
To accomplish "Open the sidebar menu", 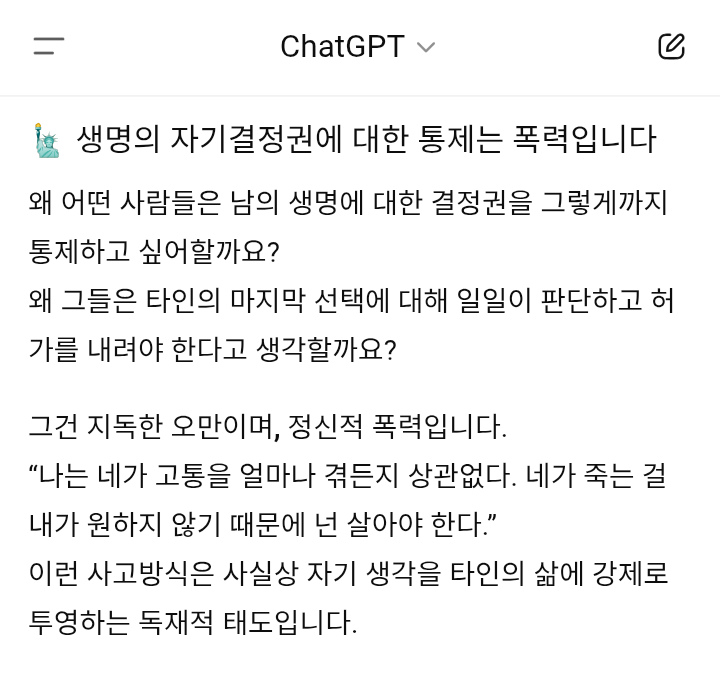I will [48, 46].
